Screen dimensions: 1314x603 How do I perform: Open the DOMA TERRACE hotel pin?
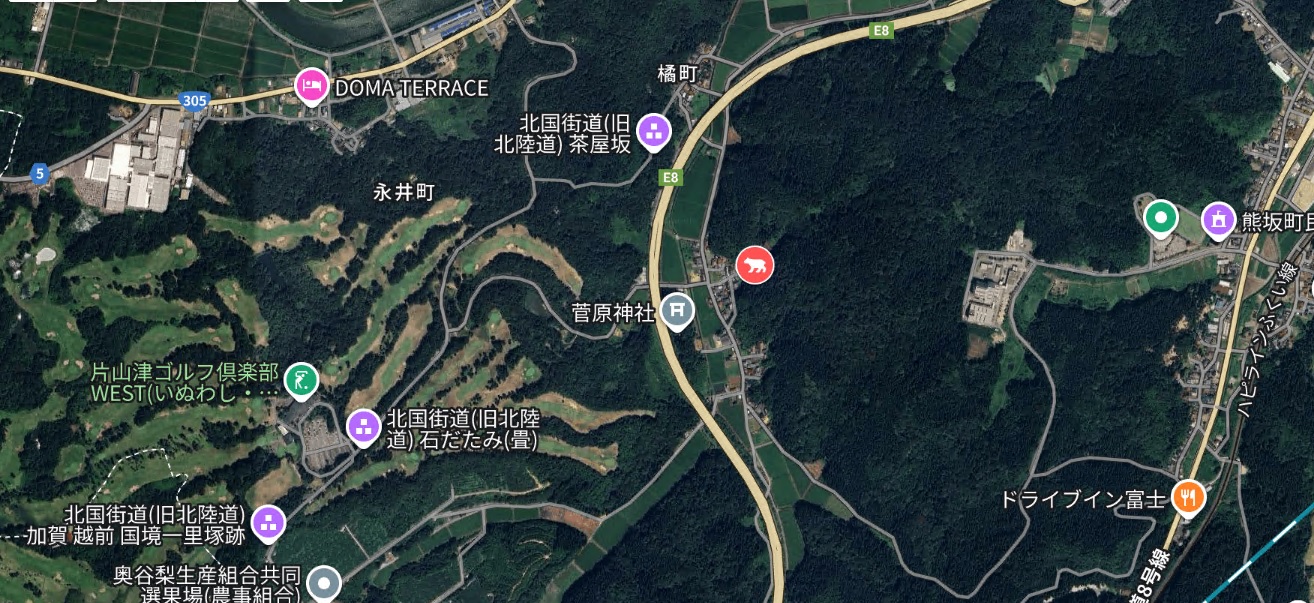311,87
